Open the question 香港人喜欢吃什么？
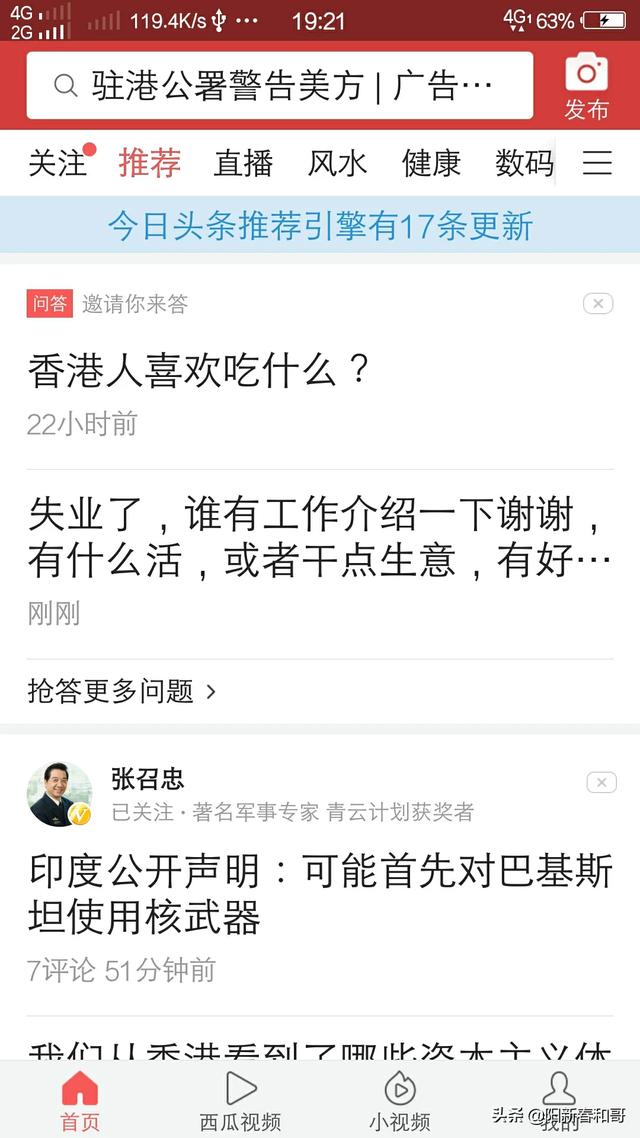Screen dimensions: 640x1138 (x=200, y=372)
